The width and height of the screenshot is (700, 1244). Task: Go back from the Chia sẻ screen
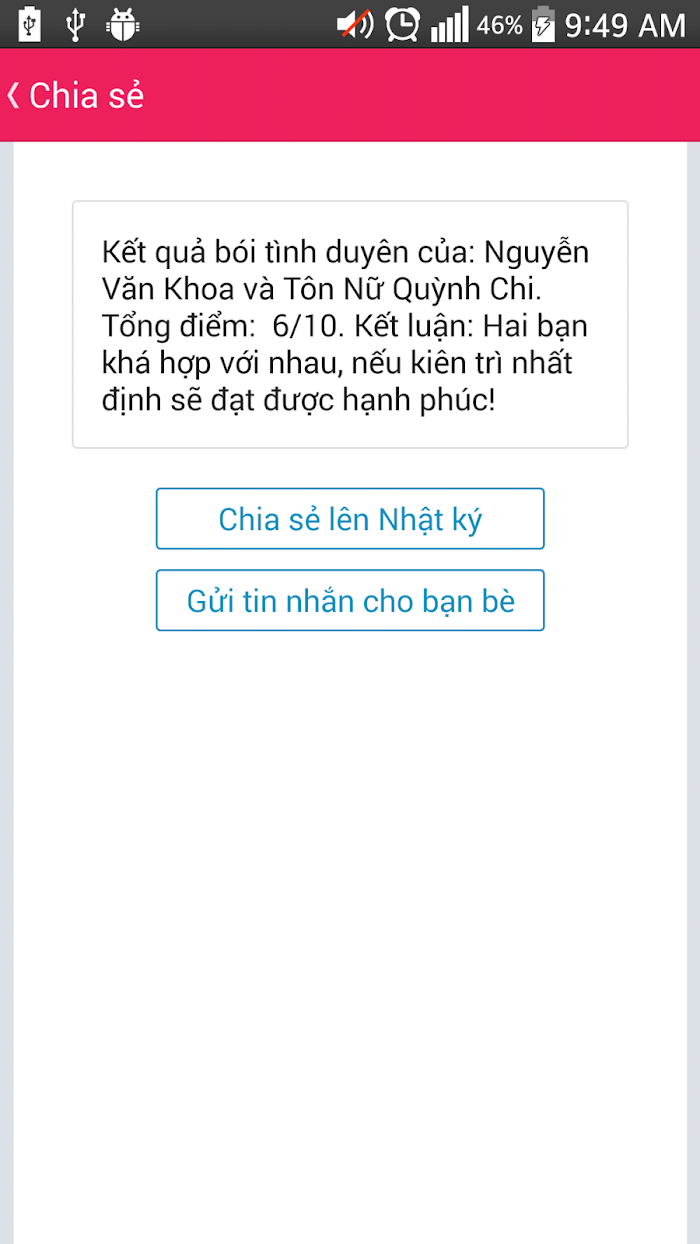point(75,96)
